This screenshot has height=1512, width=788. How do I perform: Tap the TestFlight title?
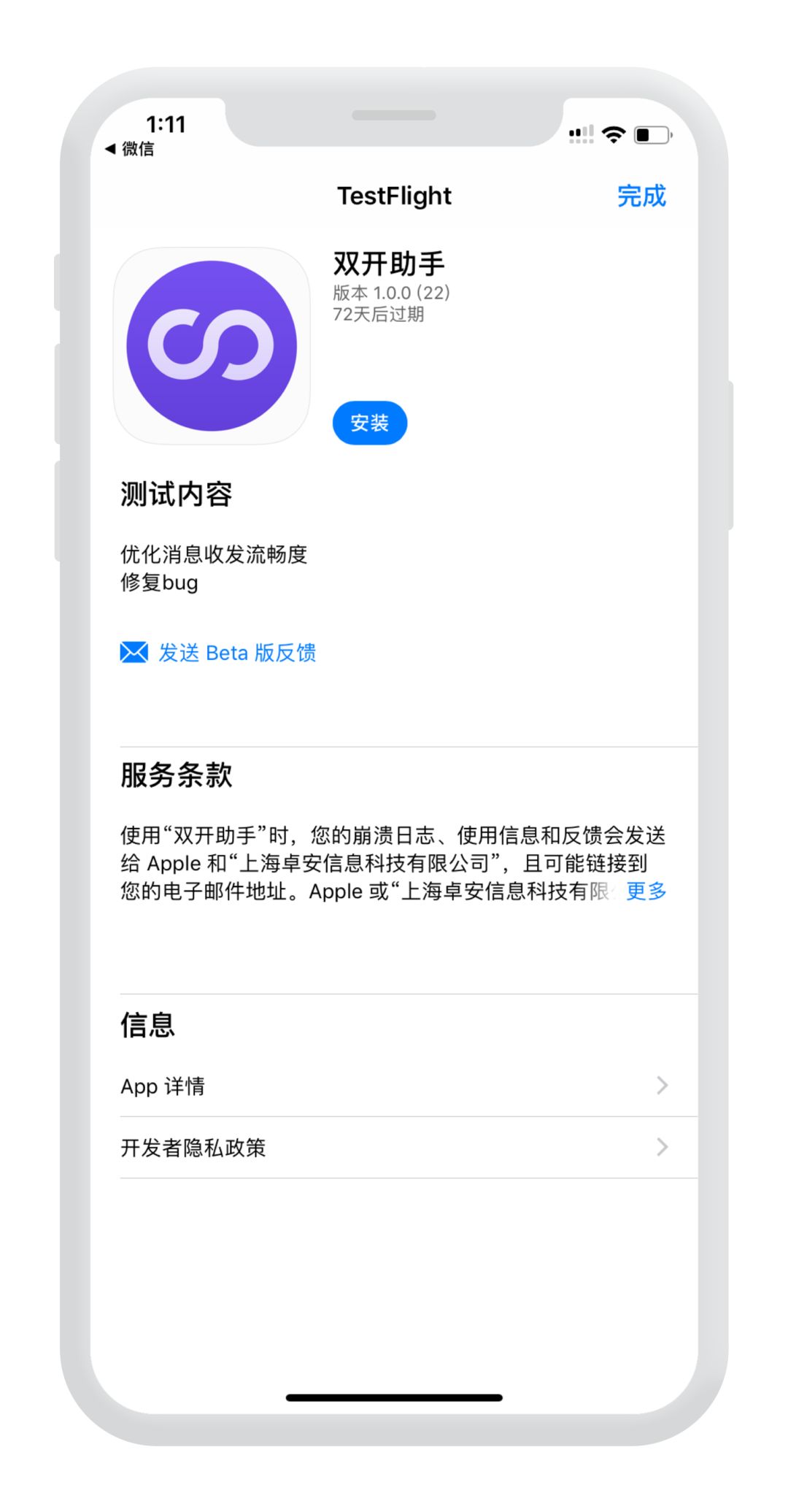pos(394,196)
